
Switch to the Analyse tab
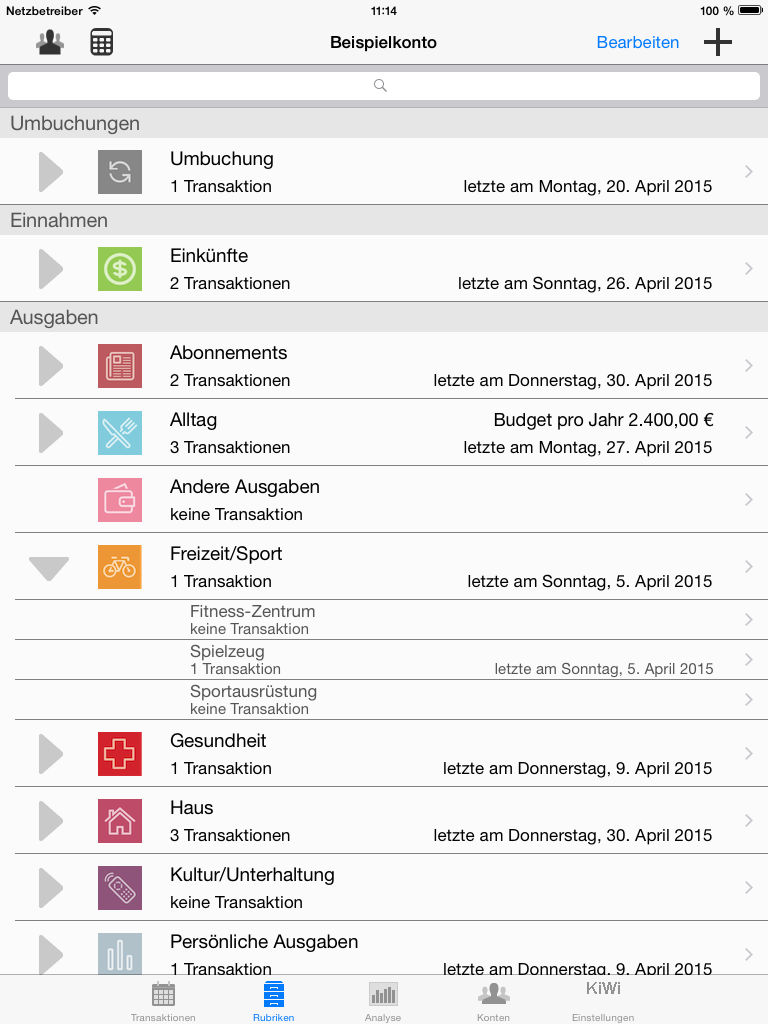coord(383,1000)
